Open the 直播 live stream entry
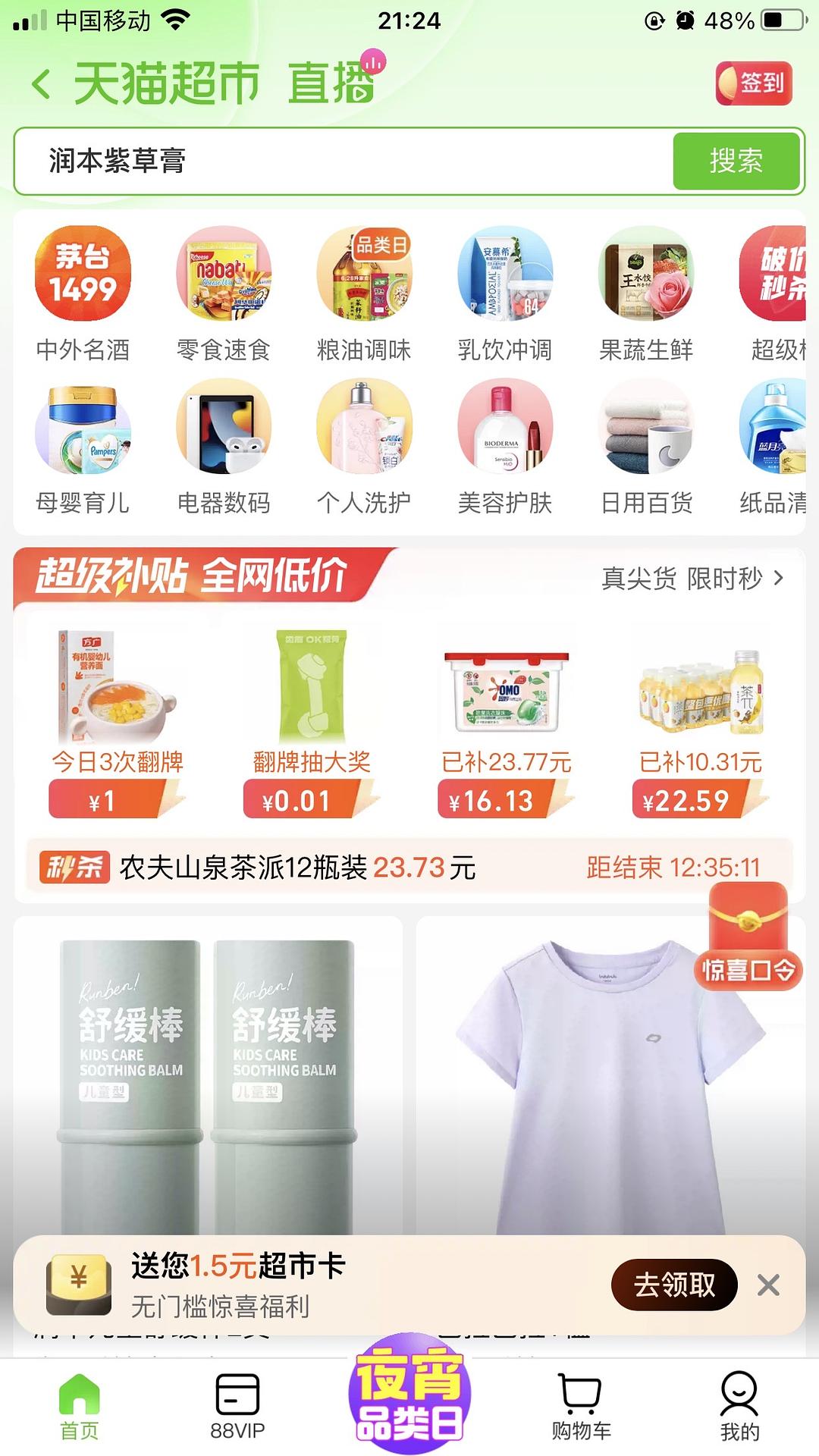This screenshot has width=819, height=1456. (x=331, y=83)
